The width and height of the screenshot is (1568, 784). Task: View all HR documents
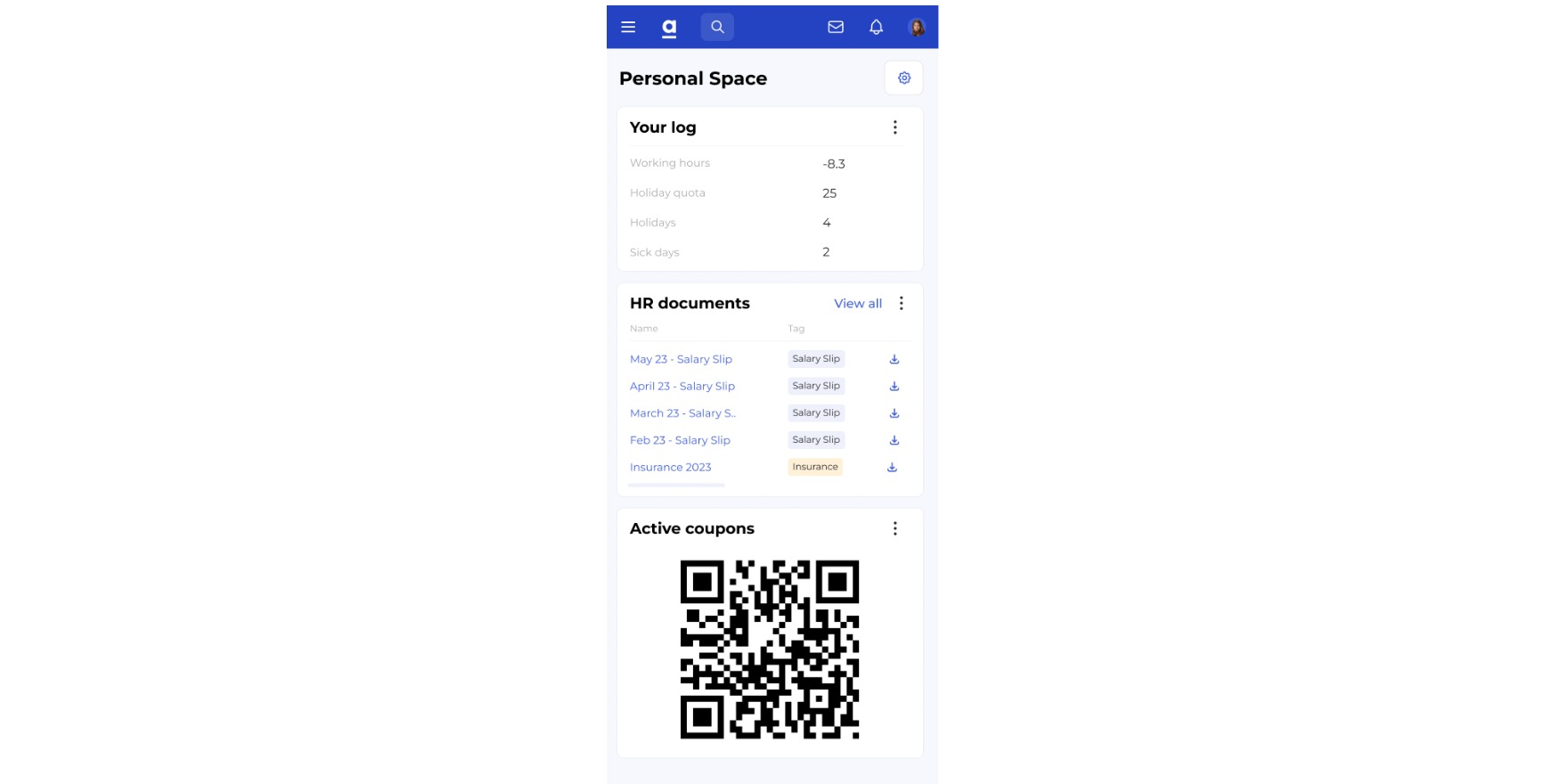point(857,304)
